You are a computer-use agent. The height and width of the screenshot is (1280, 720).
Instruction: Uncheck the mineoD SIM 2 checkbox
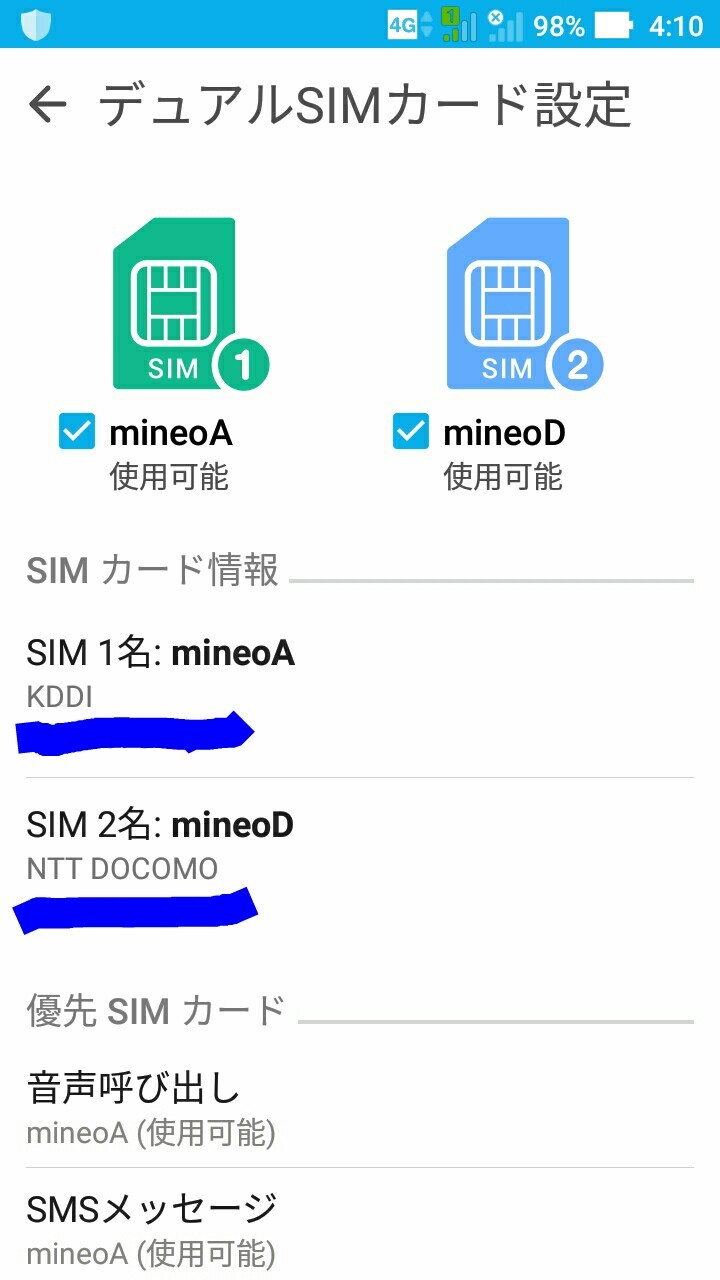tap(410, 432)
